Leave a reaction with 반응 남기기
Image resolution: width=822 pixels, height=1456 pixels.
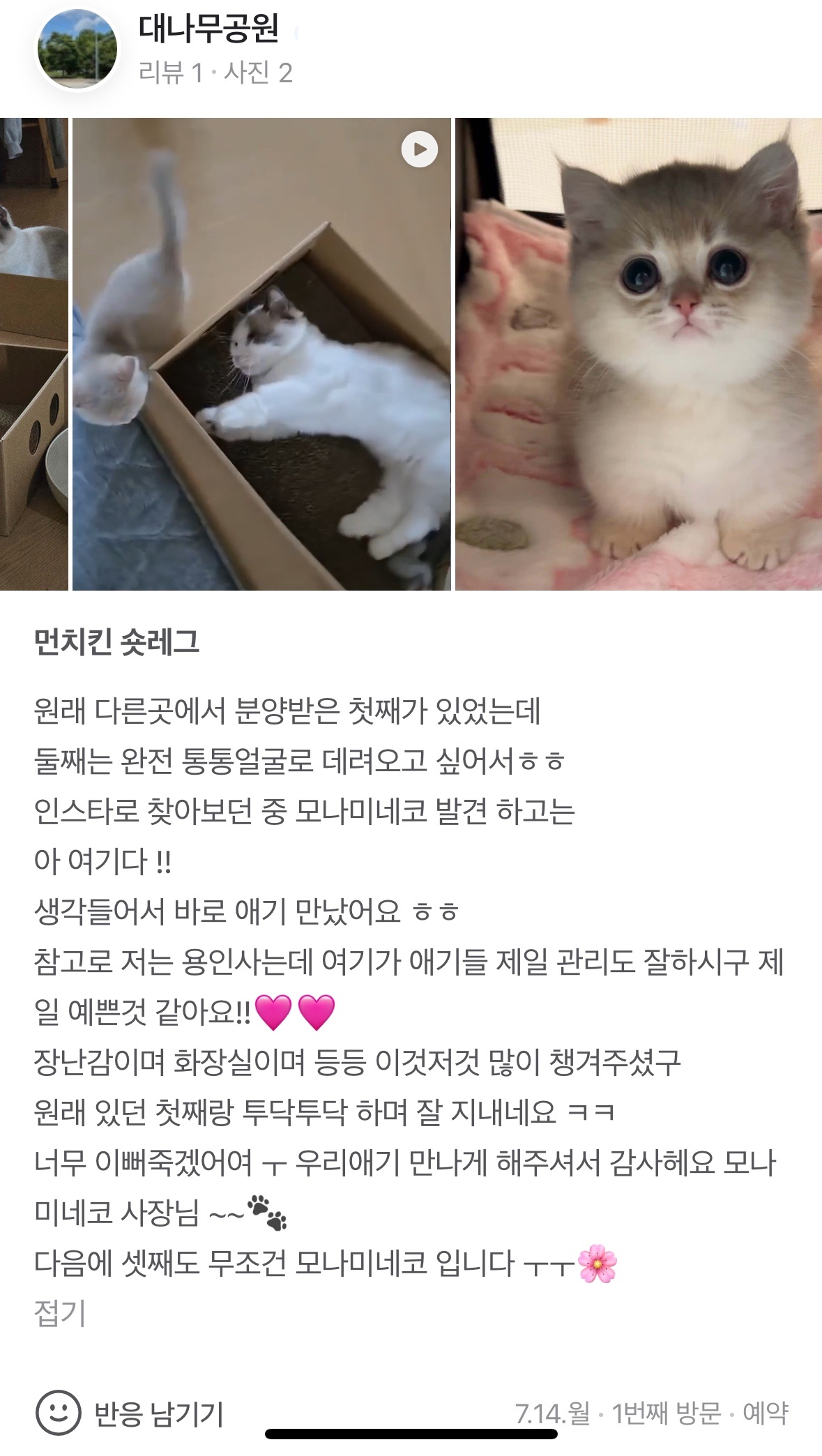130,1414
